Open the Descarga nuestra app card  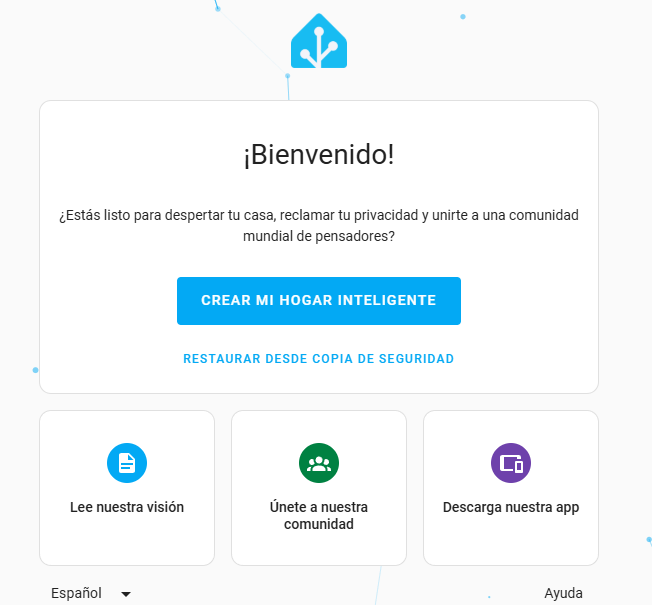[510, 487]
